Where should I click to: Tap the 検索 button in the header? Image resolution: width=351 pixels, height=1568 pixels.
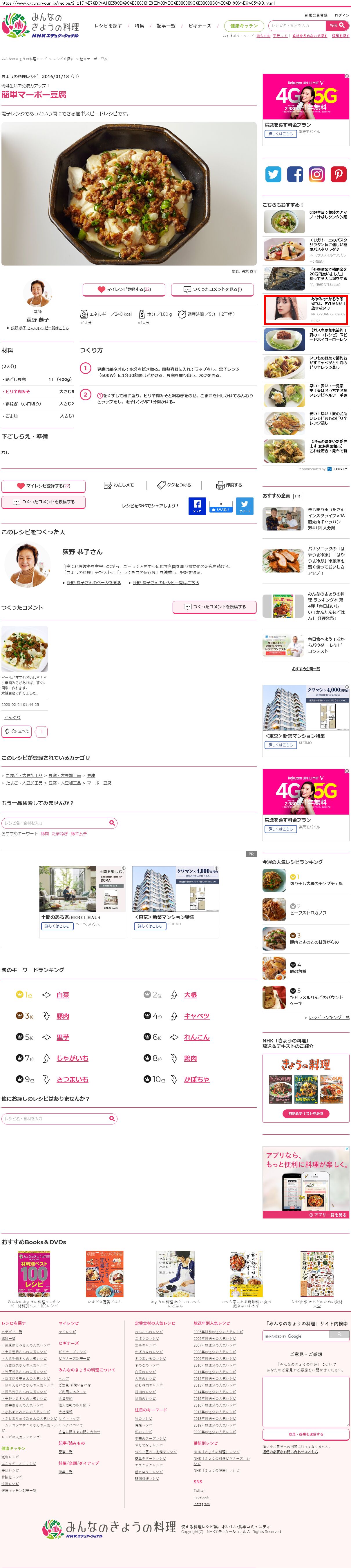[337, 26]
